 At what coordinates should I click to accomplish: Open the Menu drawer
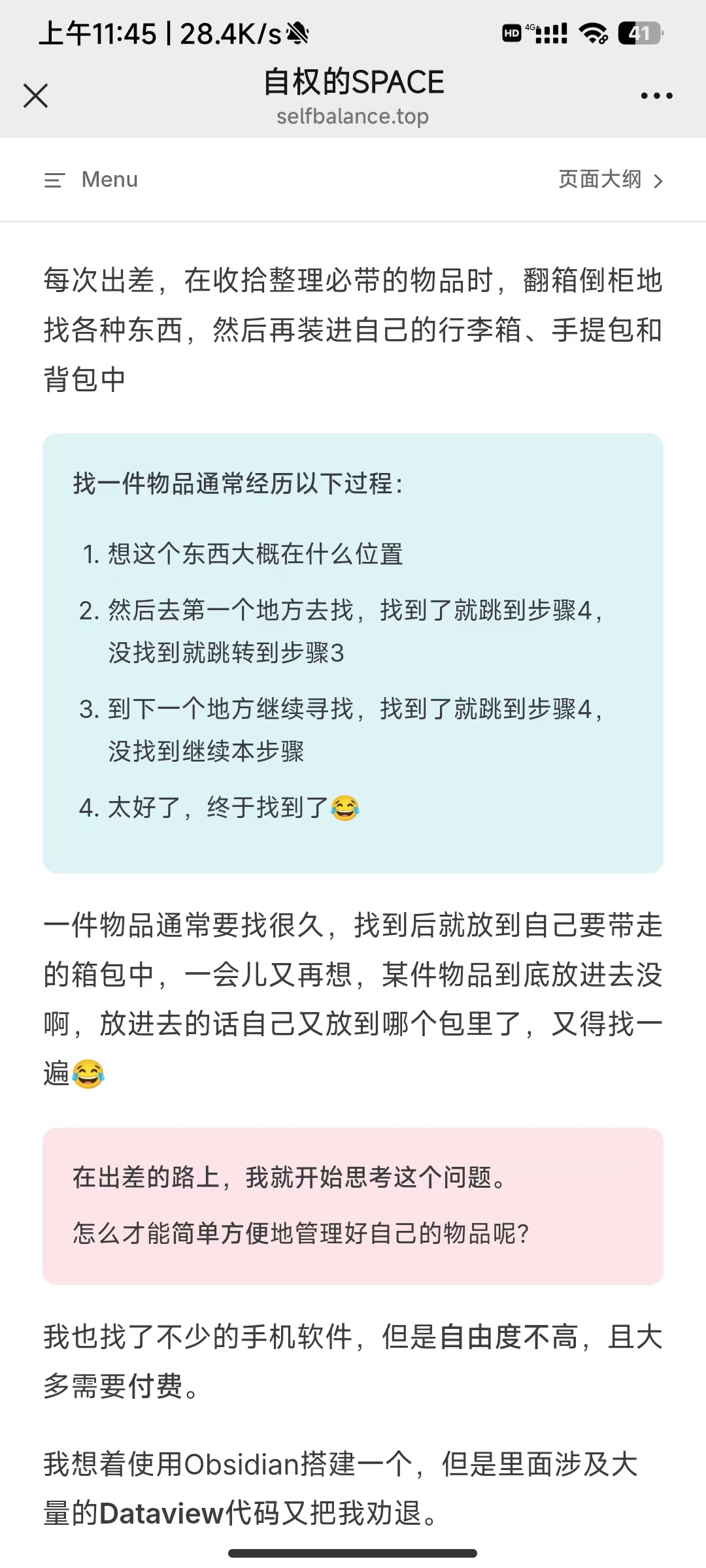91,180
